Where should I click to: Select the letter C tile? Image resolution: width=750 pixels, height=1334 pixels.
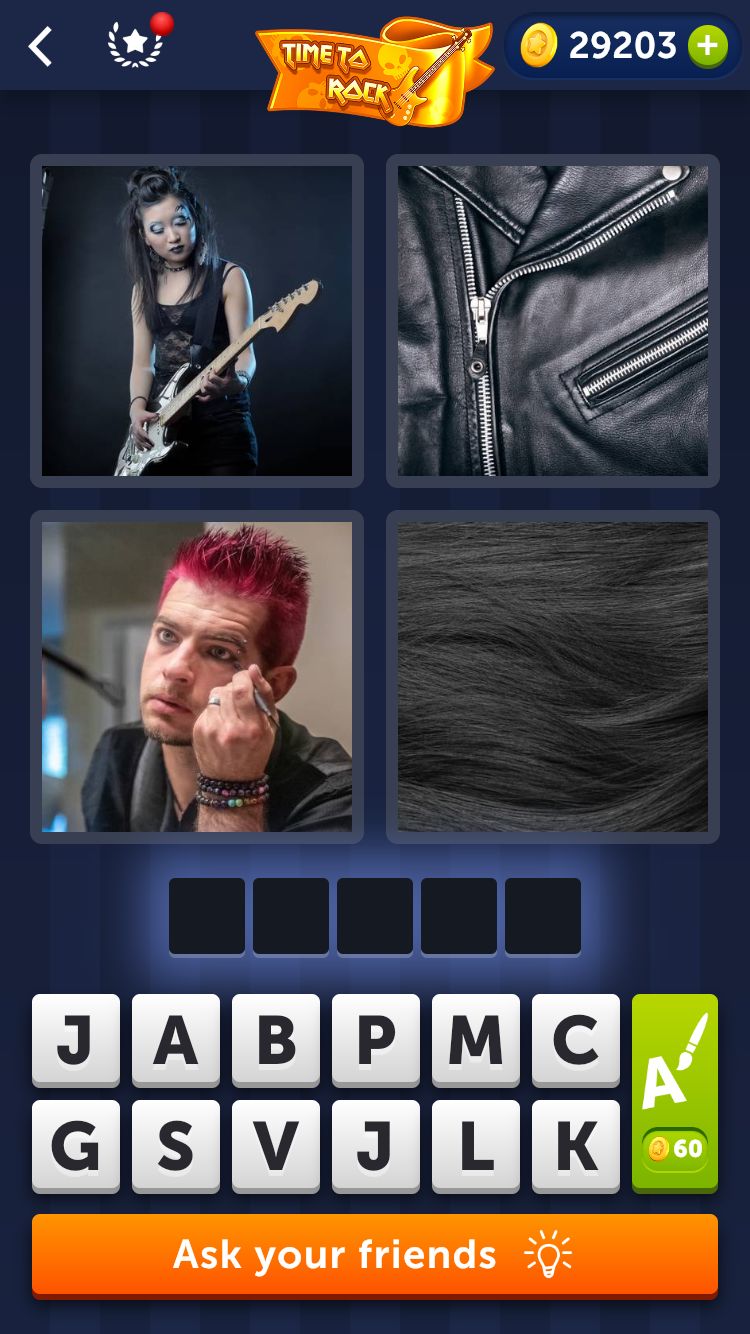point(576,1040)
